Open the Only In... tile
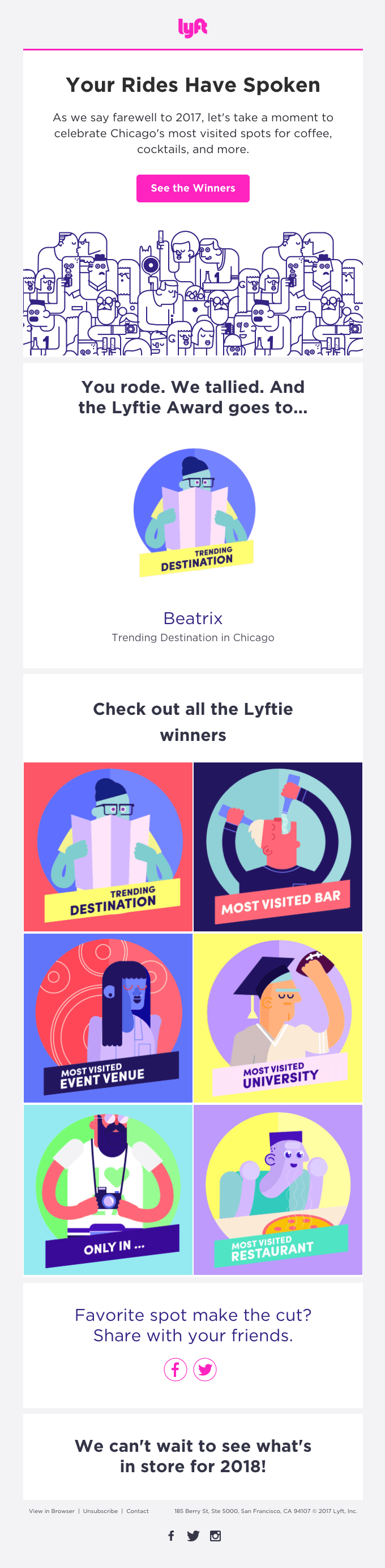This screenshot has width=385, height=1568. (108, 1189)
